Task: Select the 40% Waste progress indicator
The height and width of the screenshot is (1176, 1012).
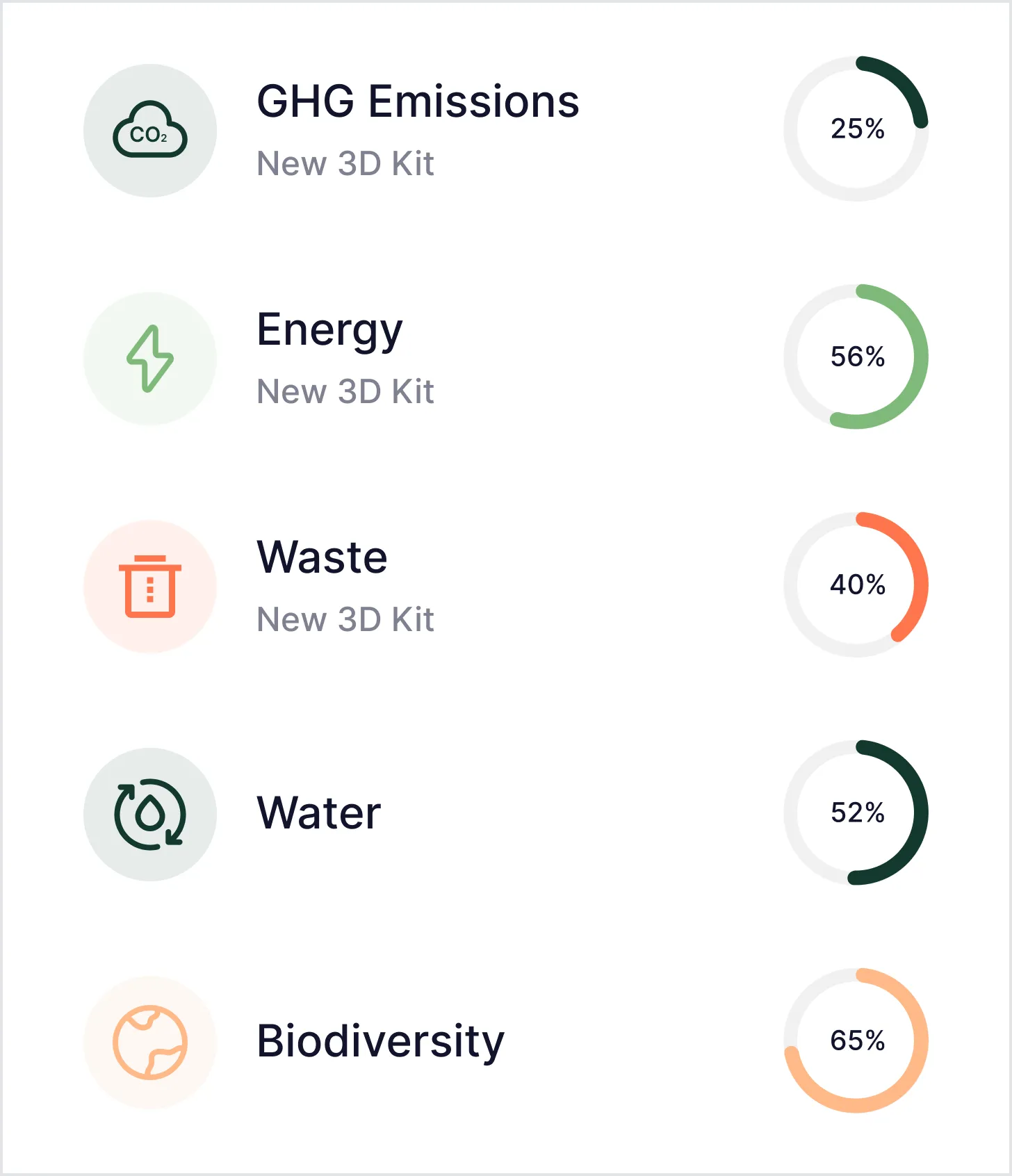Action: (x=857, y=586)
